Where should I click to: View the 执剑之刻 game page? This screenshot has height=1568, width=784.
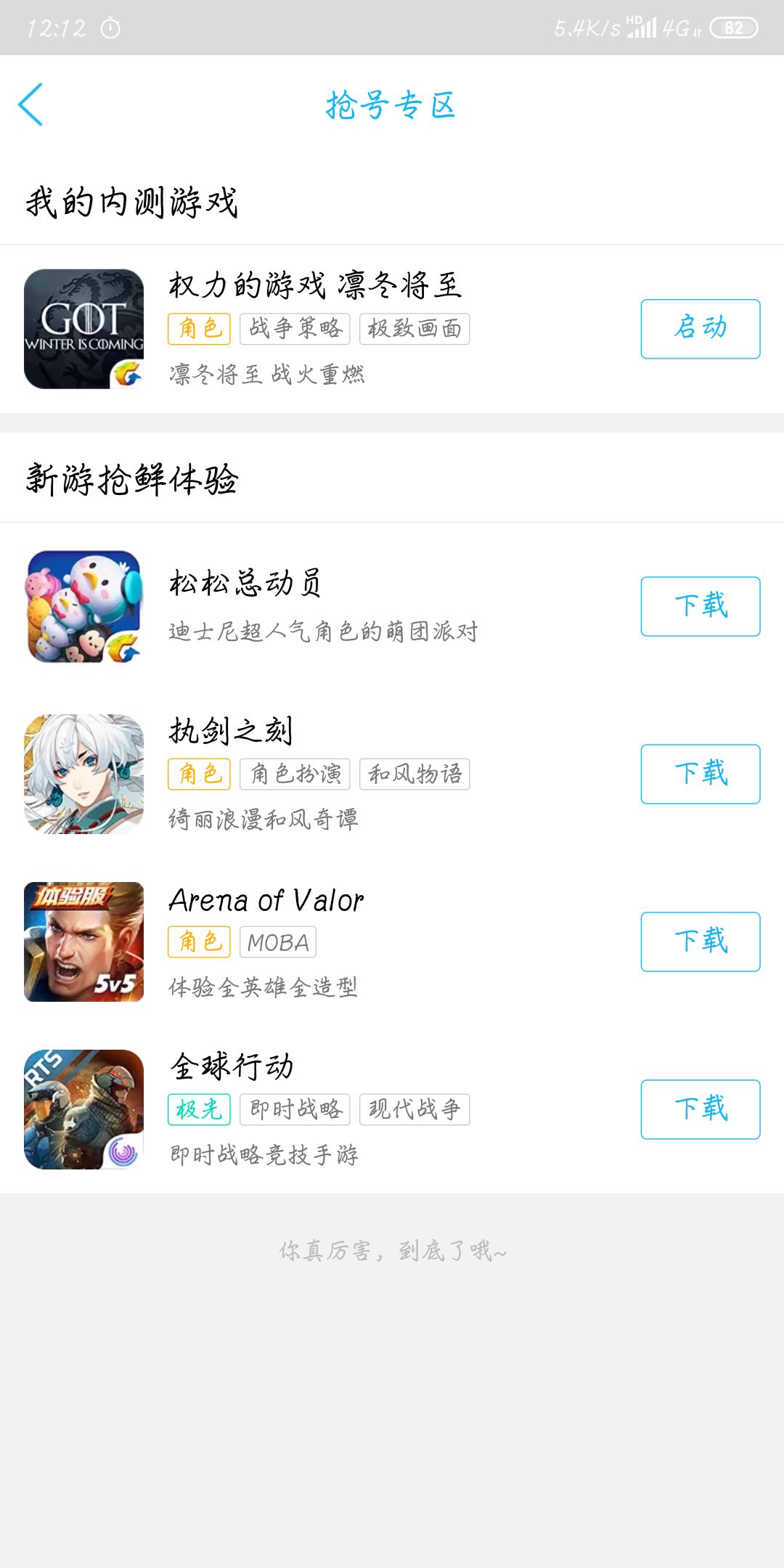231,731
